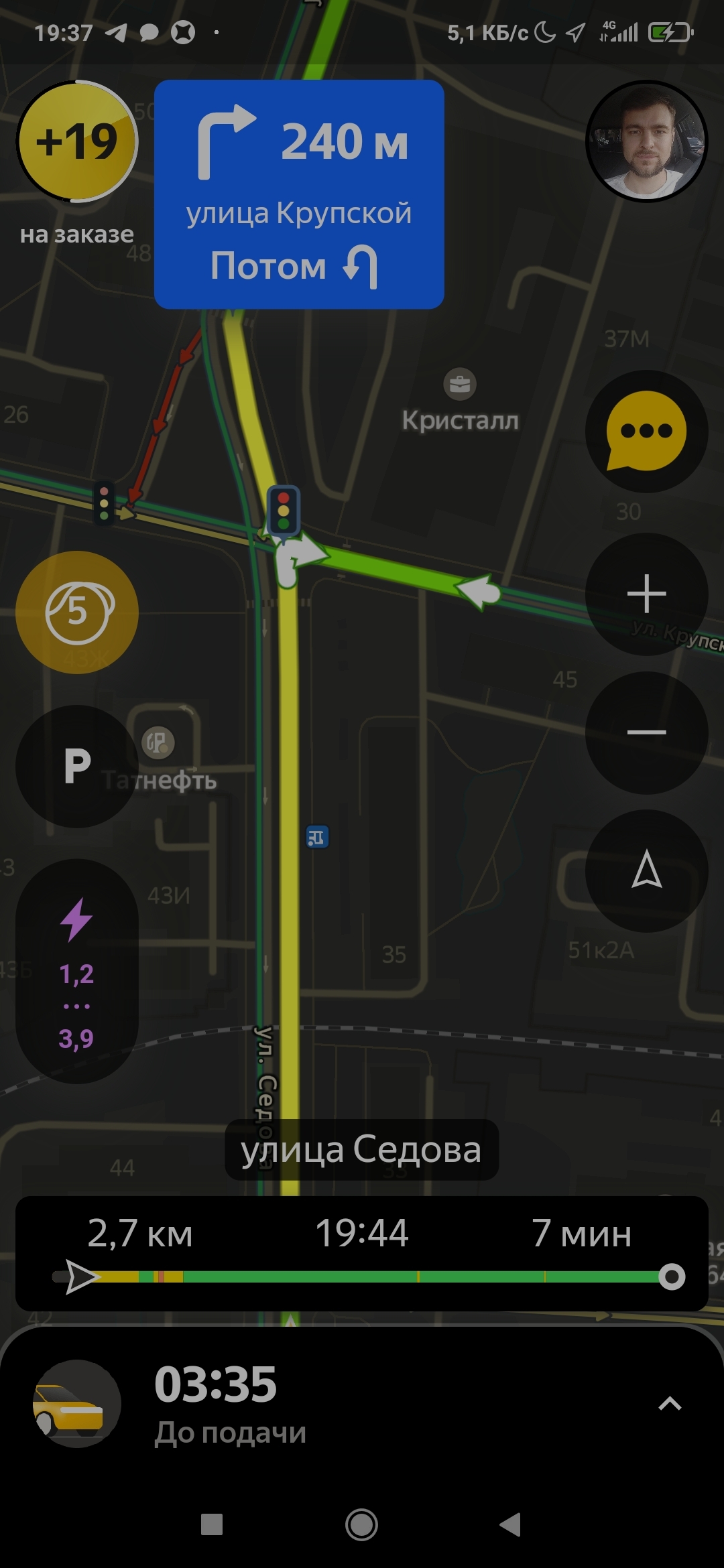The height and width of the screenshot is (1568, 724).
Task: Open surge coefficients 1,2–3,9 panel
Action: click(77, 972)
